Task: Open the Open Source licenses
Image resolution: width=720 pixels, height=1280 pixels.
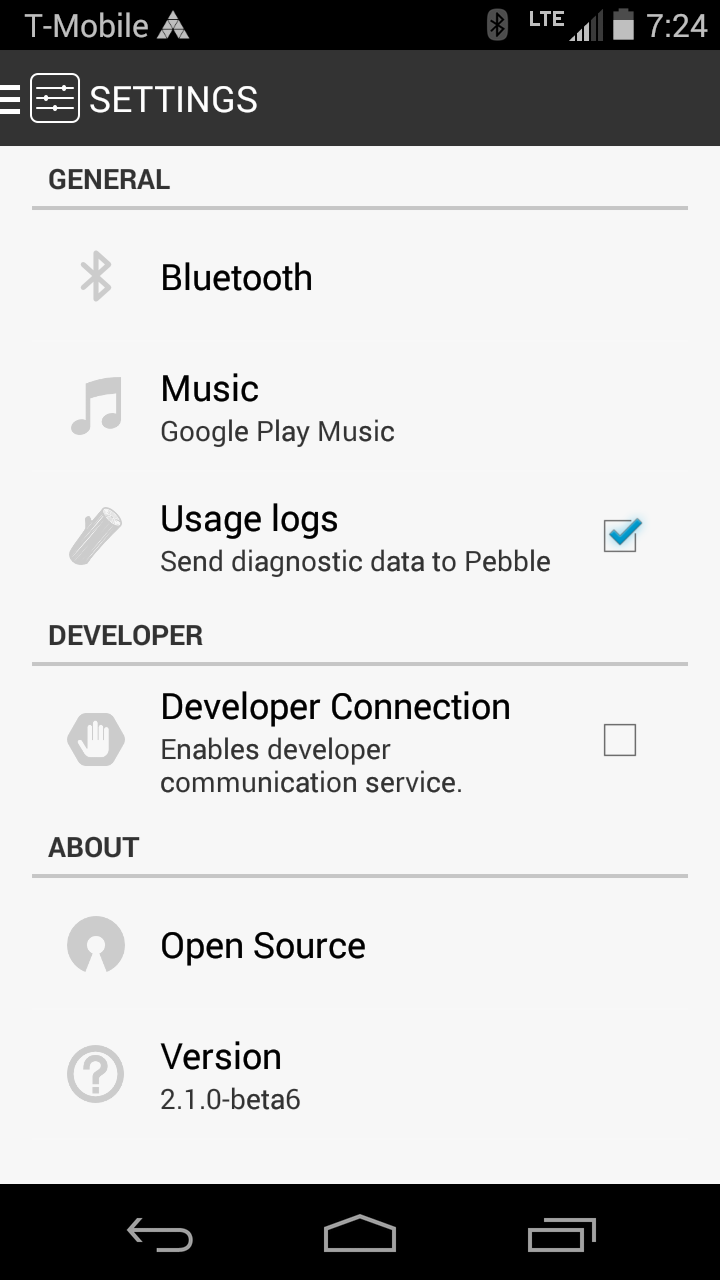Action: 360,945
